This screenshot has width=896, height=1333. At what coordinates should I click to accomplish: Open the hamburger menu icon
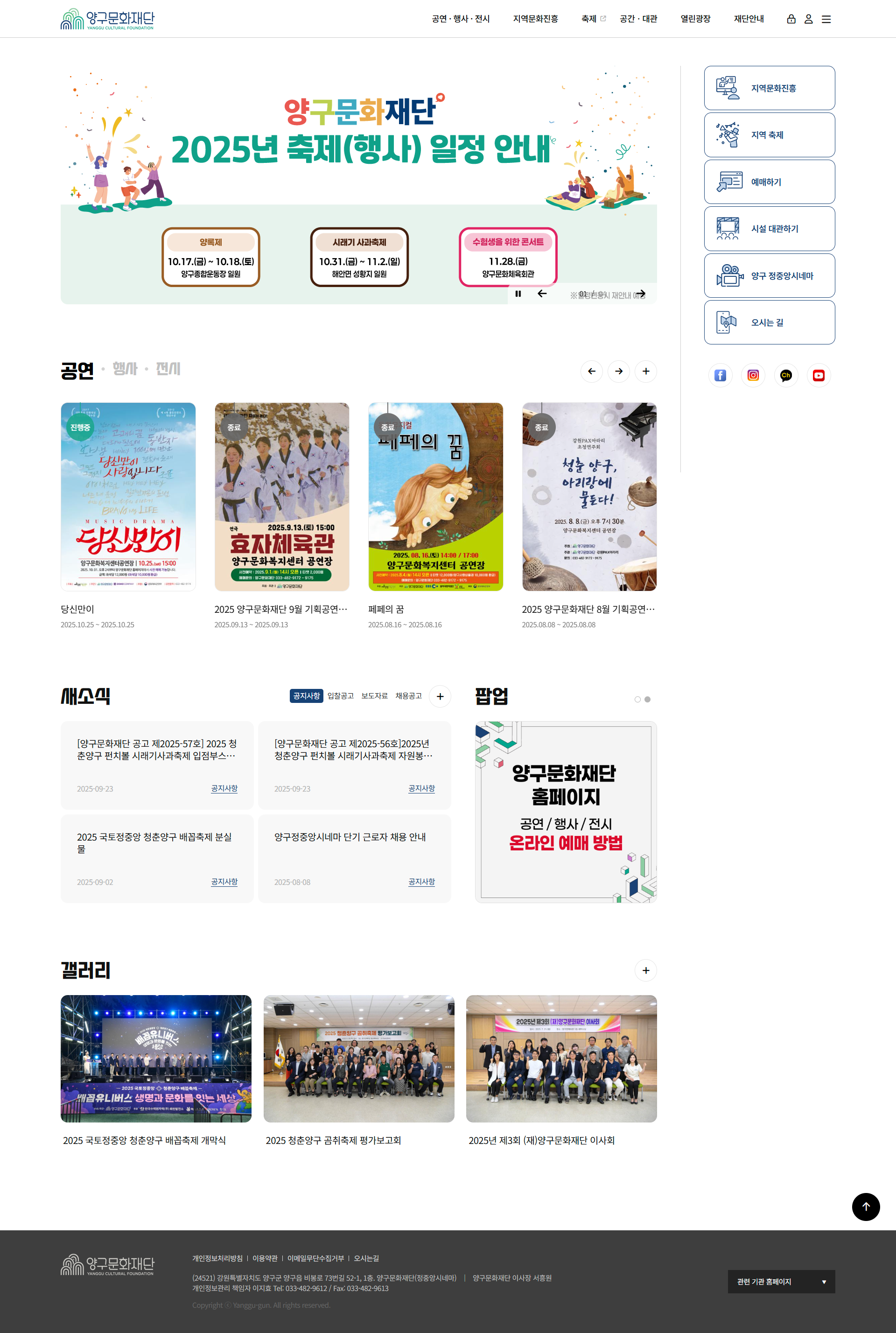(826, 19)
